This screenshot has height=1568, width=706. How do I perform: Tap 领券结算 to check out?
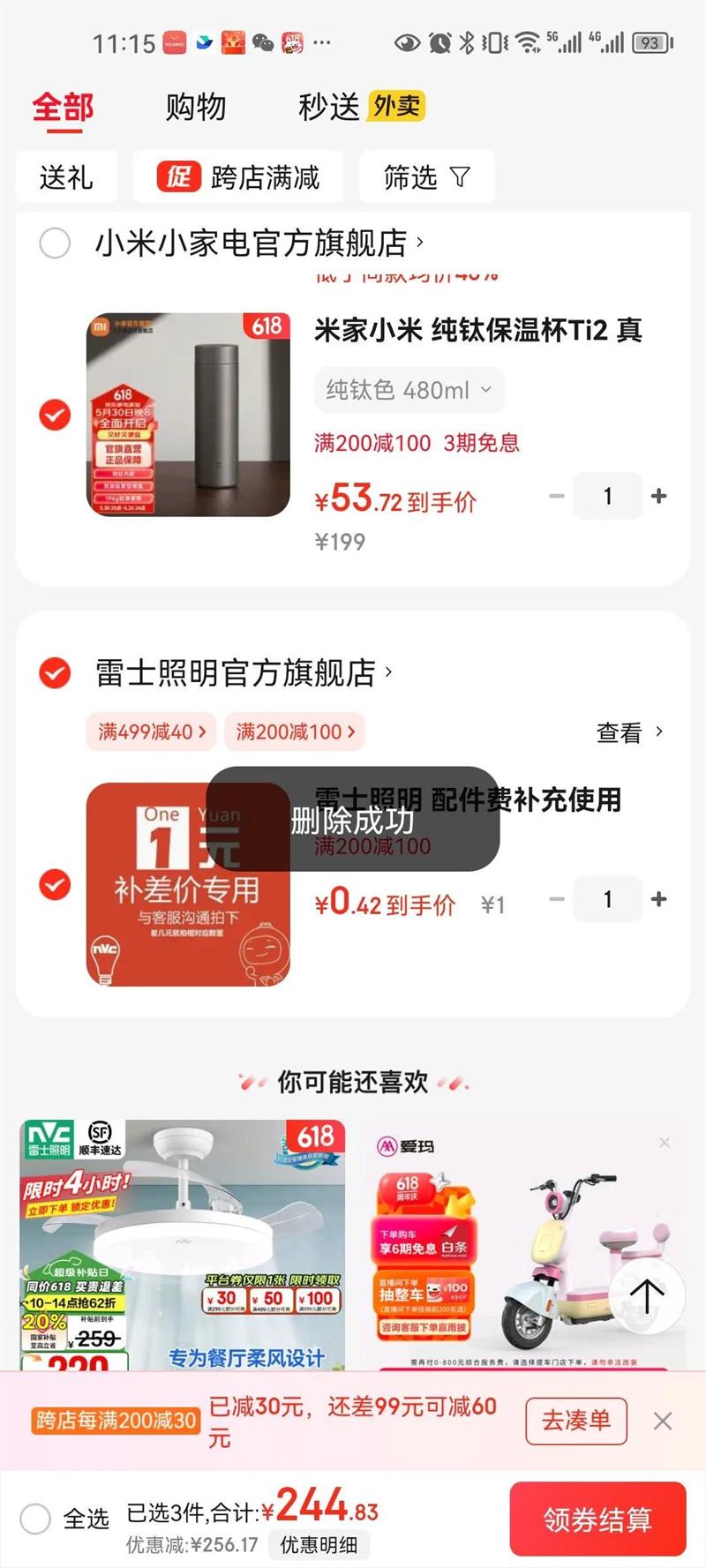(x=598, y=1519)
